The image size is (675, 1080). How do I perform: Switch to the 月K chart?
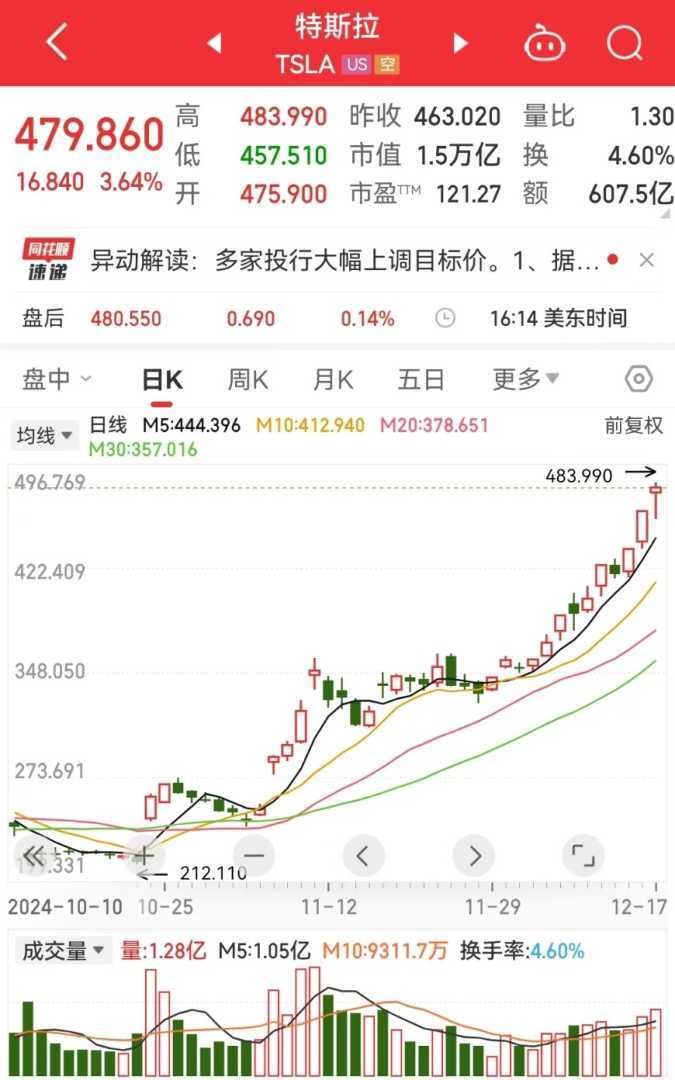pyautogui.click(x=333, y=379)
